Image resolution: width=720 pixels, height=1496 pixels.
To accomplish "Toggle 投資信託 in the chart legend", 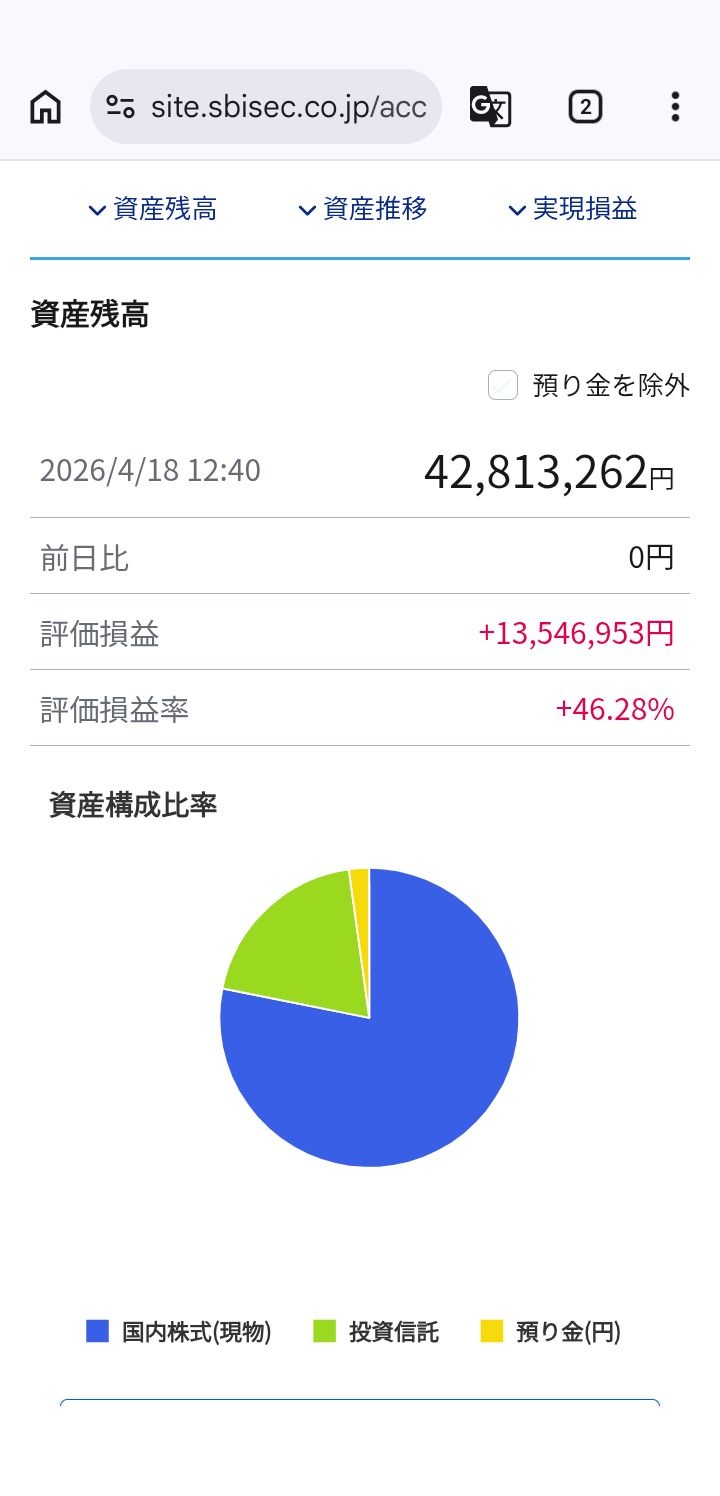I will 377,1332.
